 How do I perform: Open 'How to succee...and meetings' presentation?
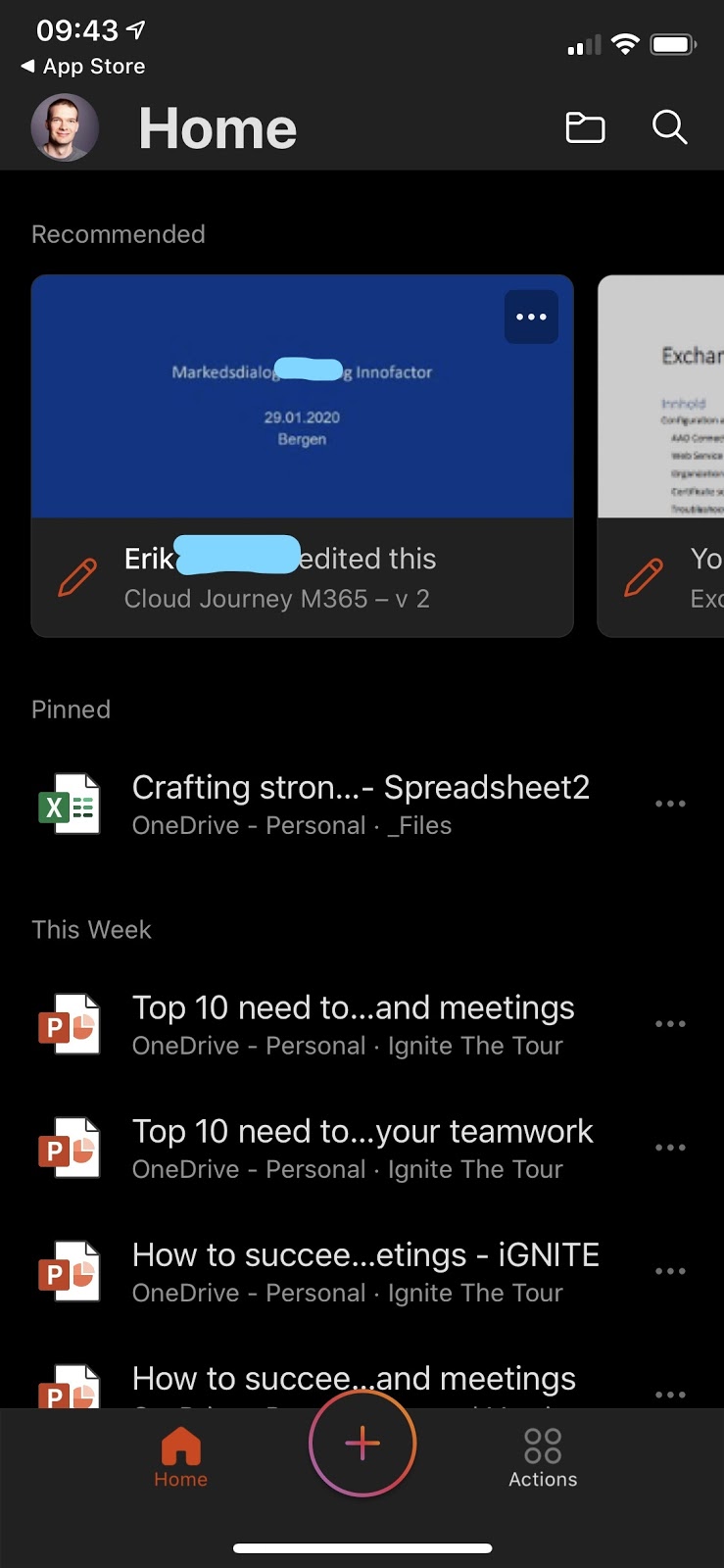[355, 1378]
